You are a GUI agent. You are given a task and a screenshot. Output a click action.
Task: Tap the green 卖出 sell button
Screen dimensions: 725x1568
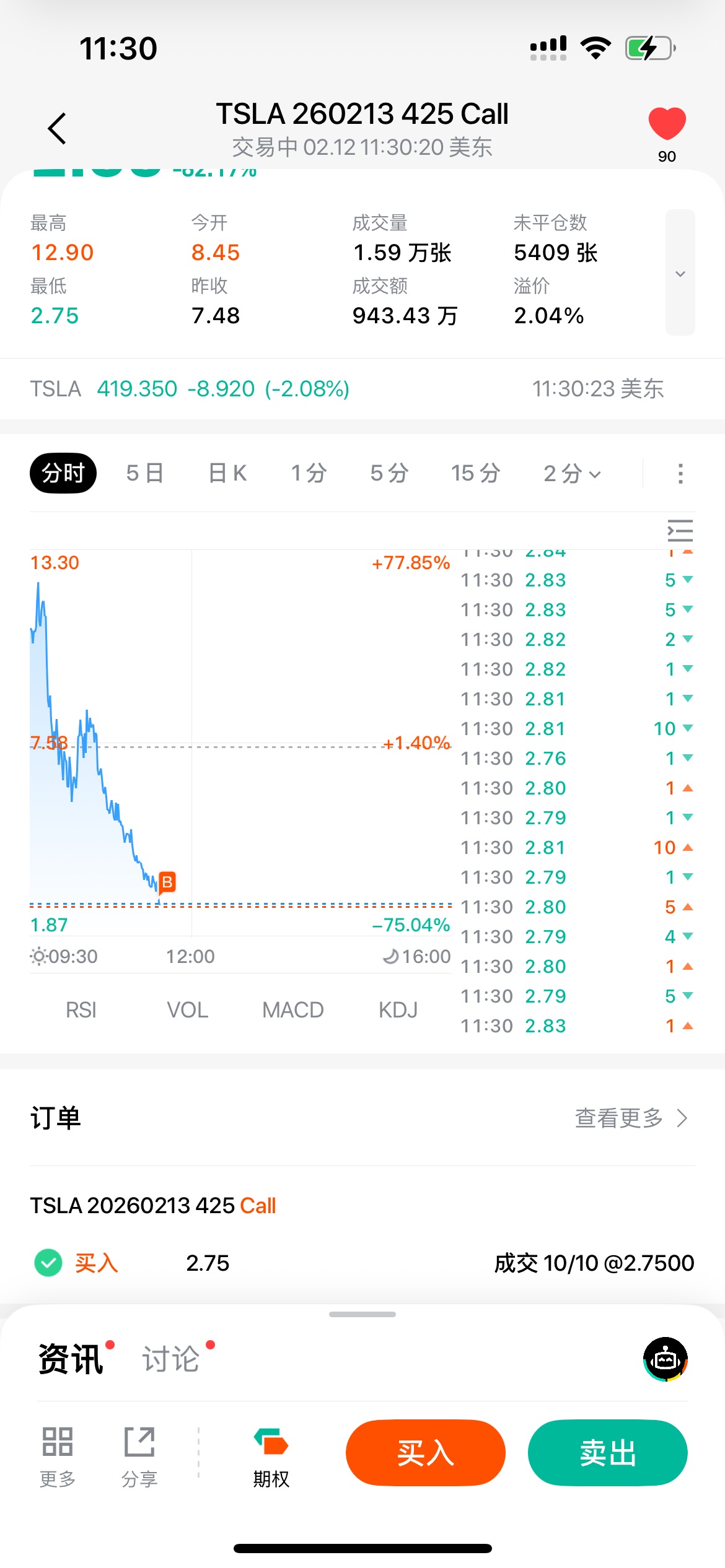(x=607, y=1453)
